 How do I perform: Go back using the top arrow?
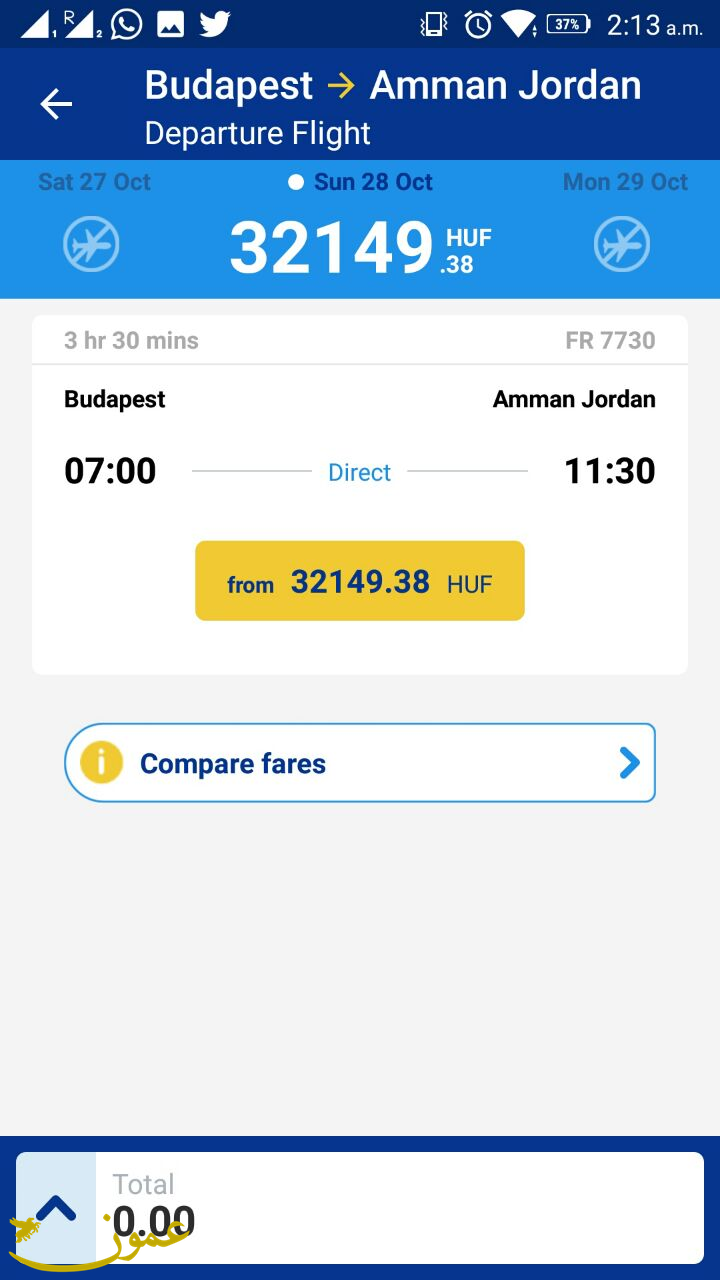click(56, 104)
